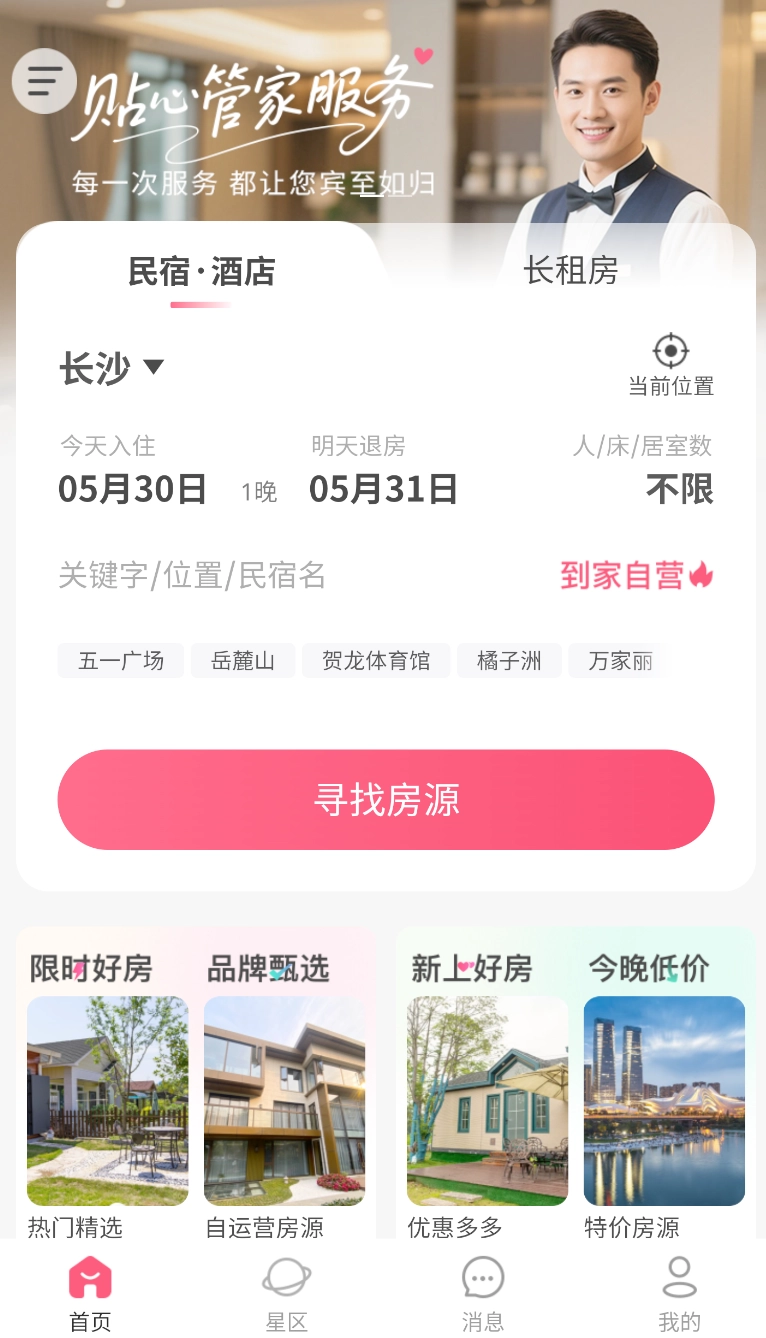766x1338 pixels.
Task: Switch to the 消息 tab
Action: pyautogui.click(x=483, y=1294)
